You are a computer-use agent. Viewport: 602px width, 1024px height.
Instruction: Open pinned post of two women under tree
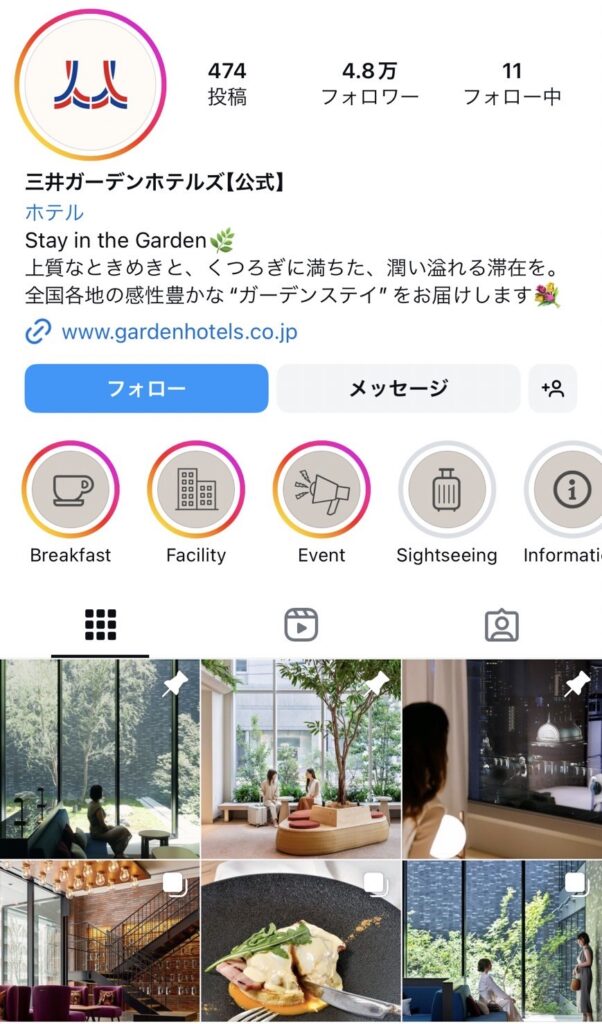point(301,758)
